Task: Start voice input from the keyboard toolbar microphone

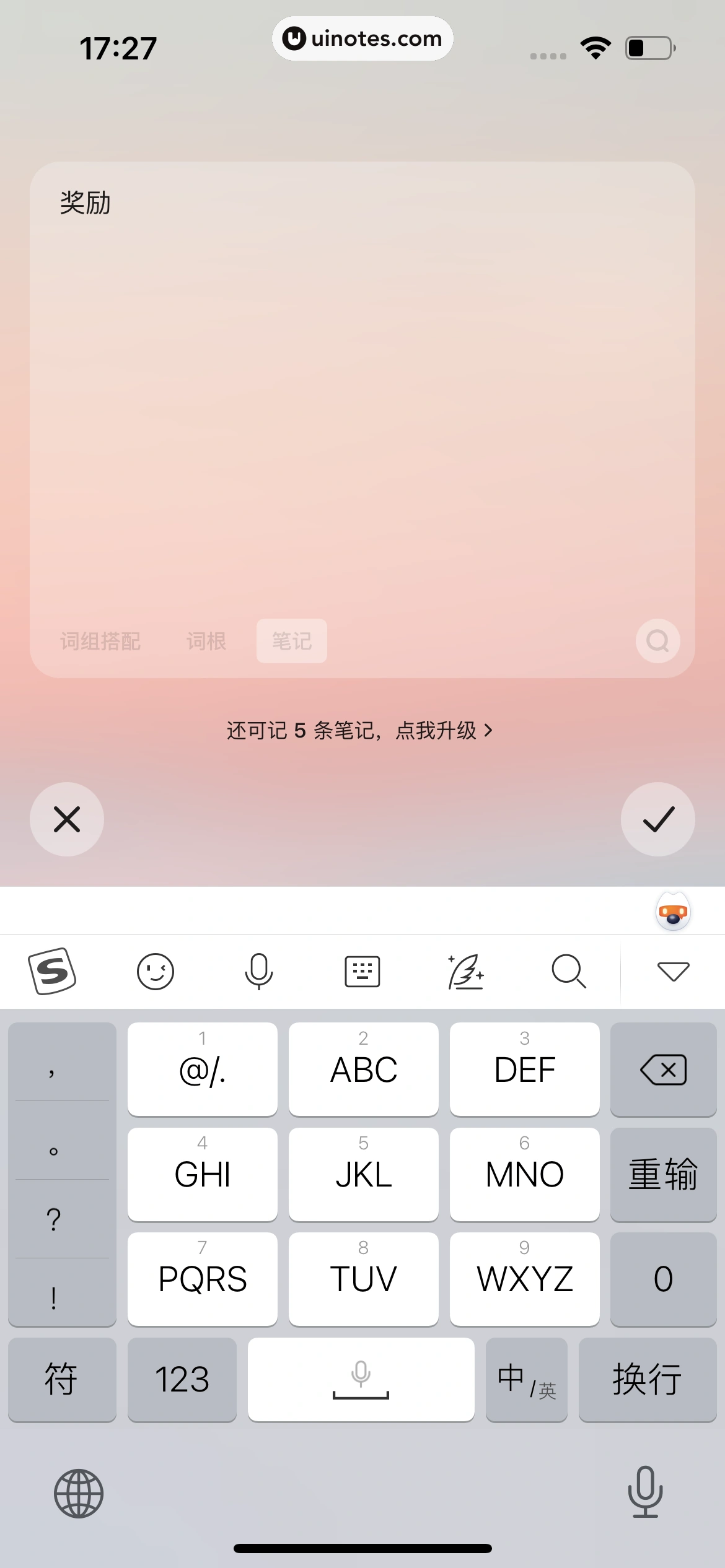Action: pyautogui.click(x=258, y=971)
